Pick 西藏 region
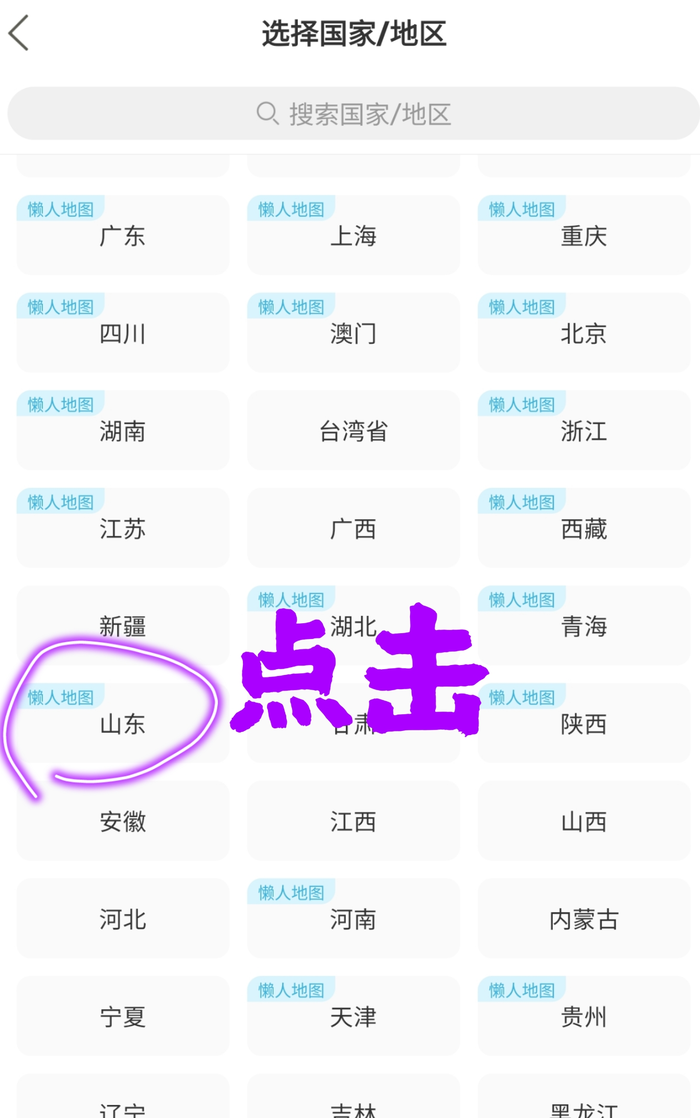This screenshot has height=1118, width=700. pos(584,529)
